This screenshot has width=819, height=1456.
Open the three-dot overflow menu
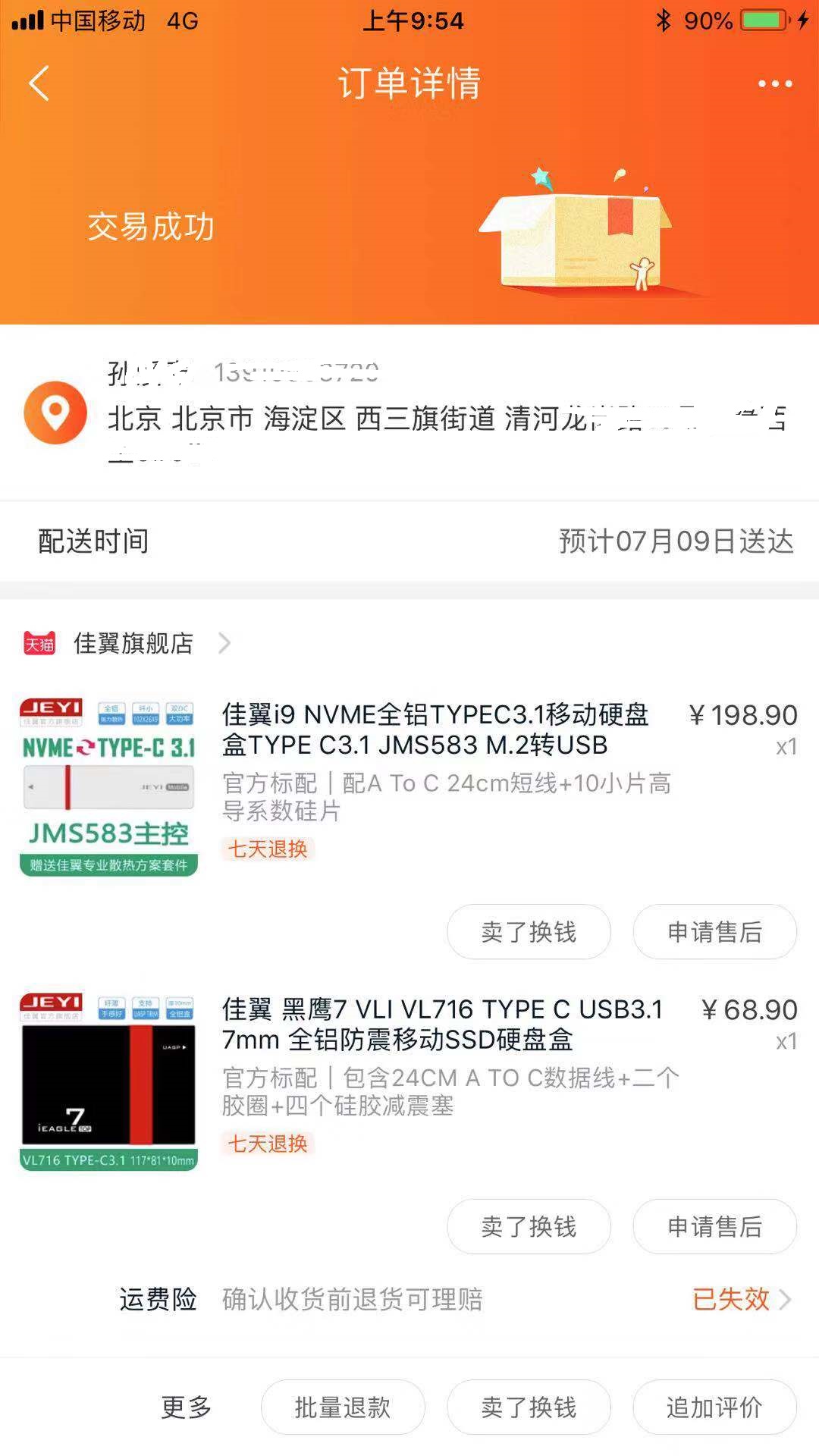click(x=775, y=83)
